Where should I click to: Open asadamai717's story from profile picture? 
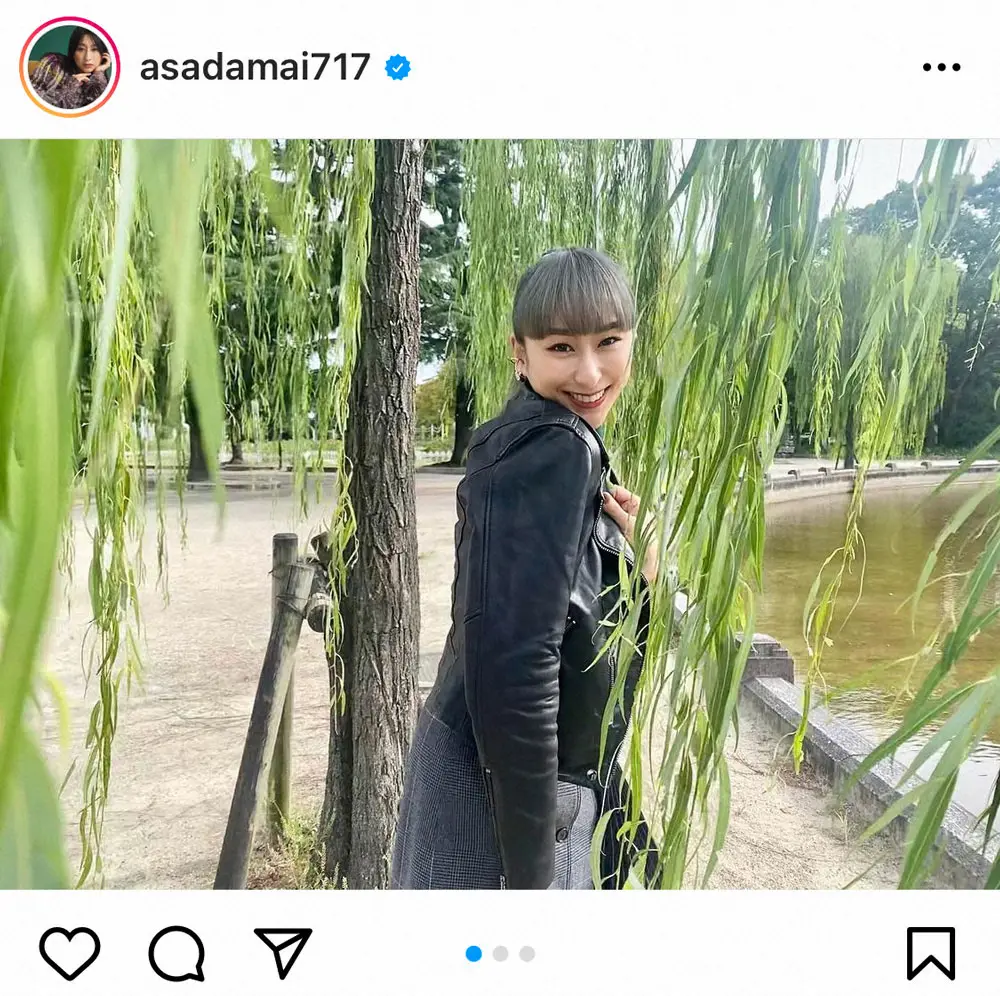(x=69, y=67)
